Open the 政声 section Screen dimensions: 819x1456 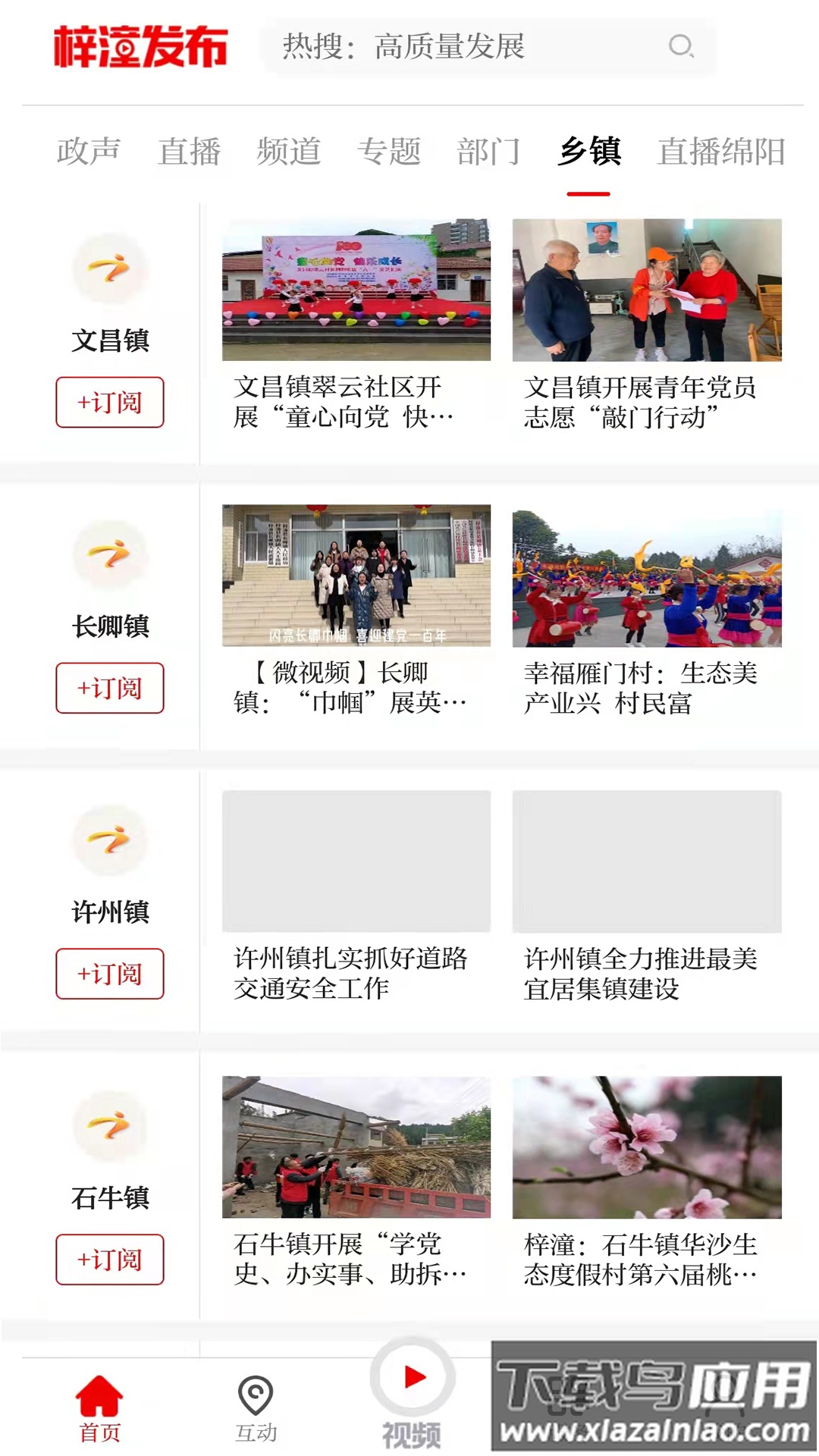(x=87, y=151)
